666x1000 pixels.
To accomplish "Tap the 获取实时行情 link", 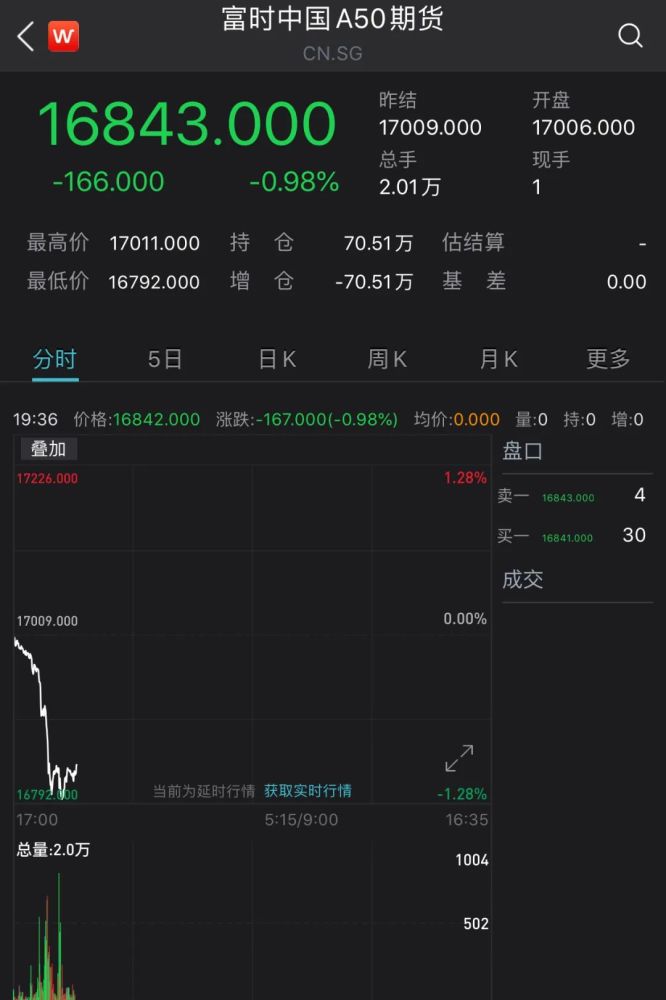I will (308, 791).
